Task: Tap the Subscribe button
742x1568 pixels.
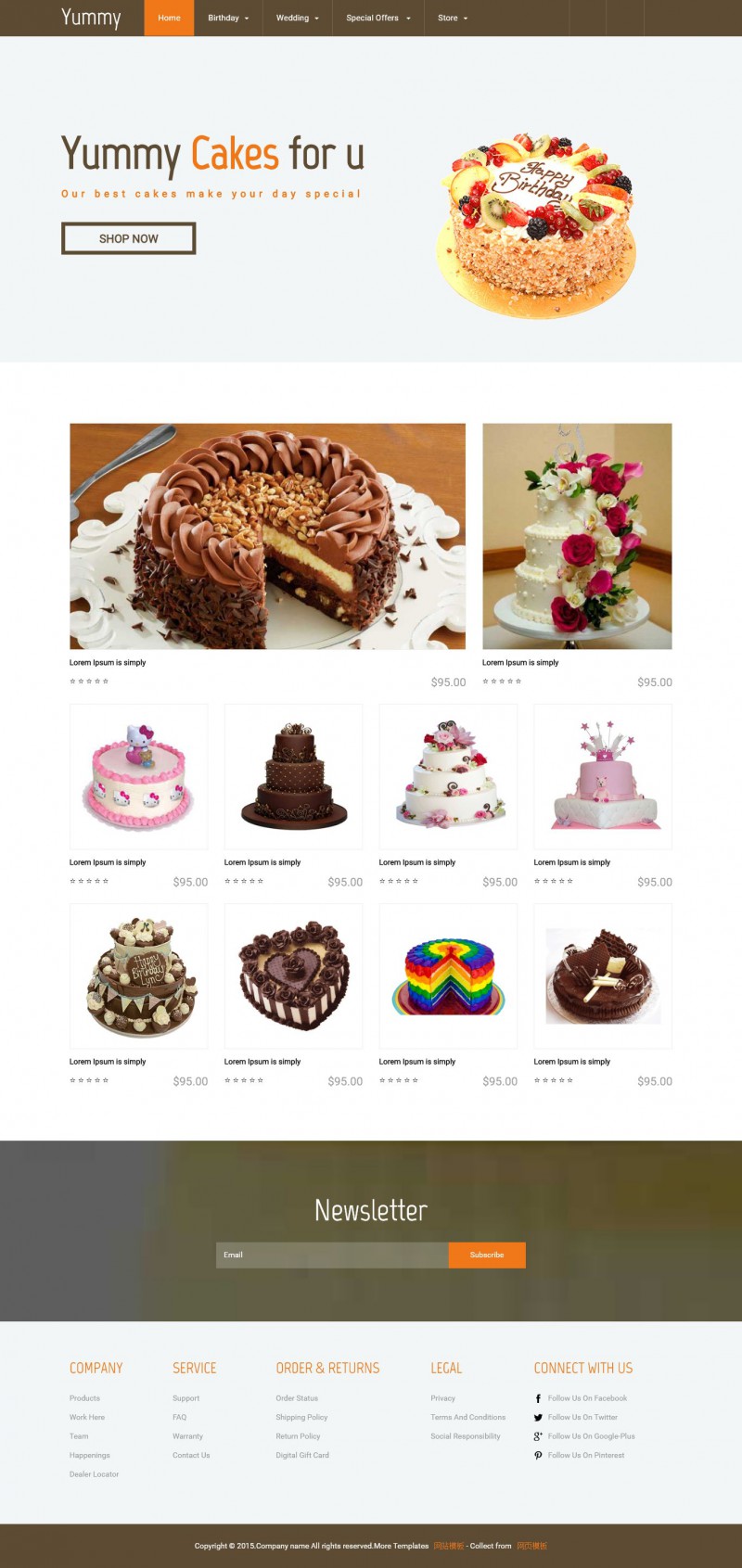Action: pos(487,1255)
